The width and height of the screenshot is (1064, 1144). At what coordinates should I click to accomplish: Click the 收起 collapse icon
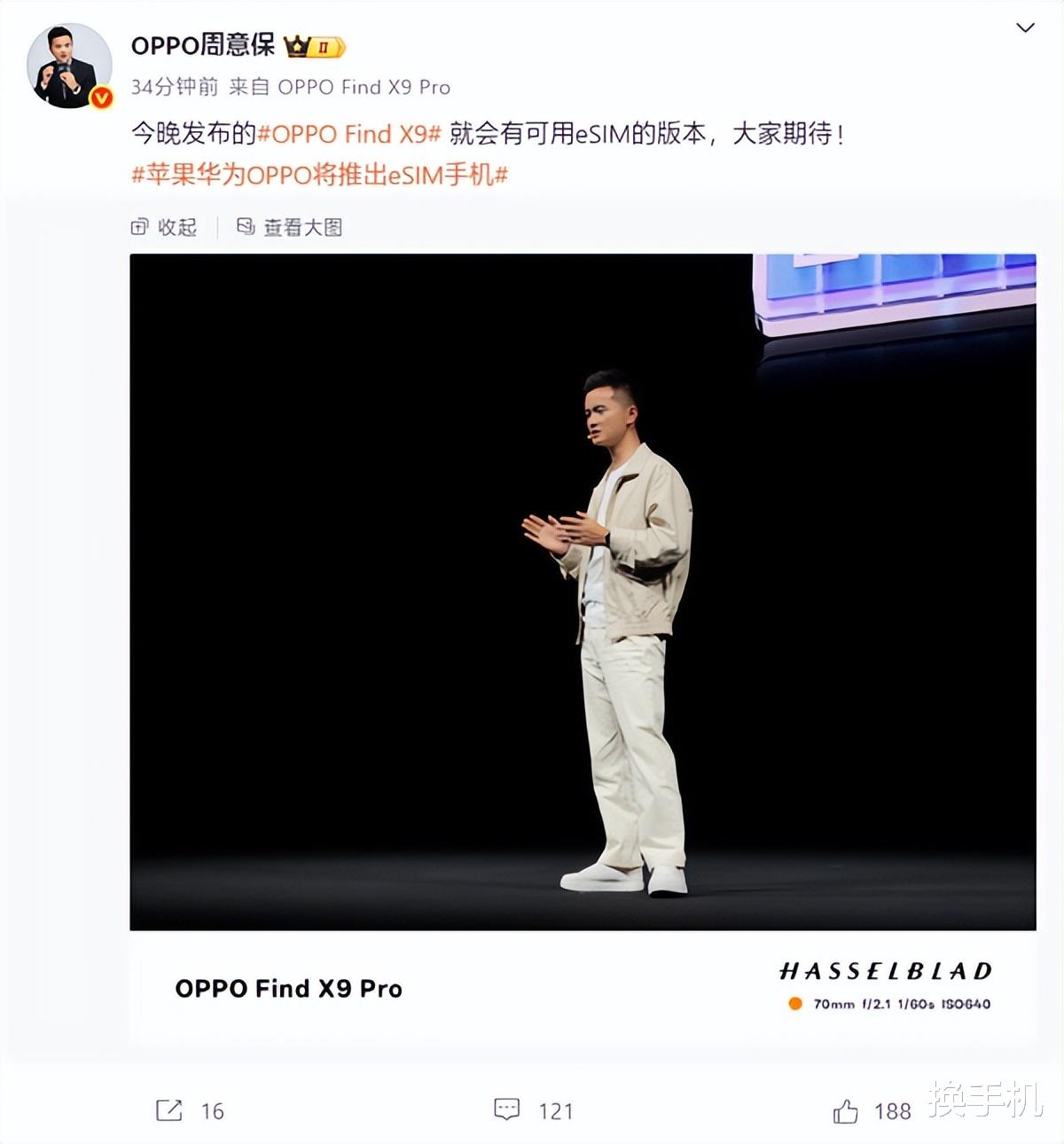[x=140, y=228]
